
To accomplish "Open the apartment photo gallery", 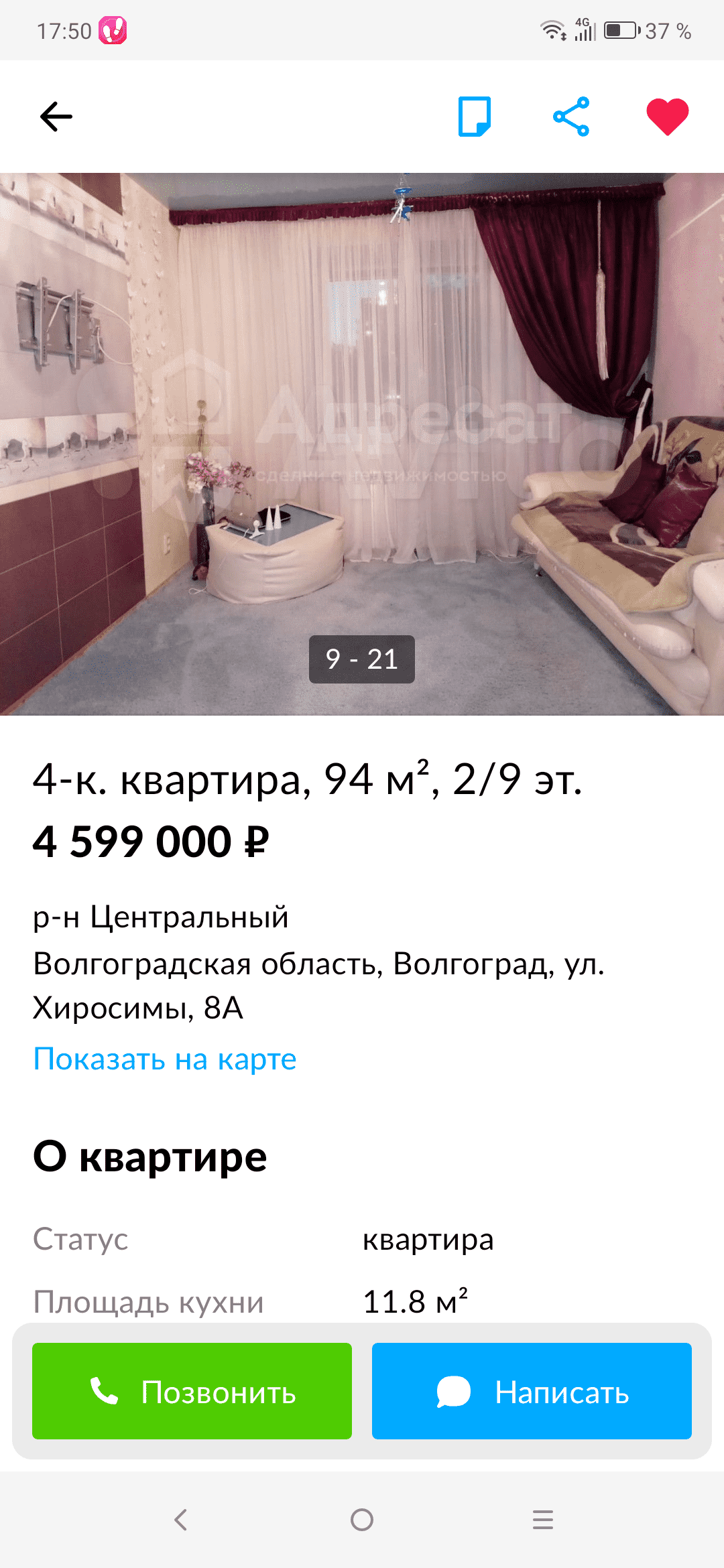I will (362, 444).
